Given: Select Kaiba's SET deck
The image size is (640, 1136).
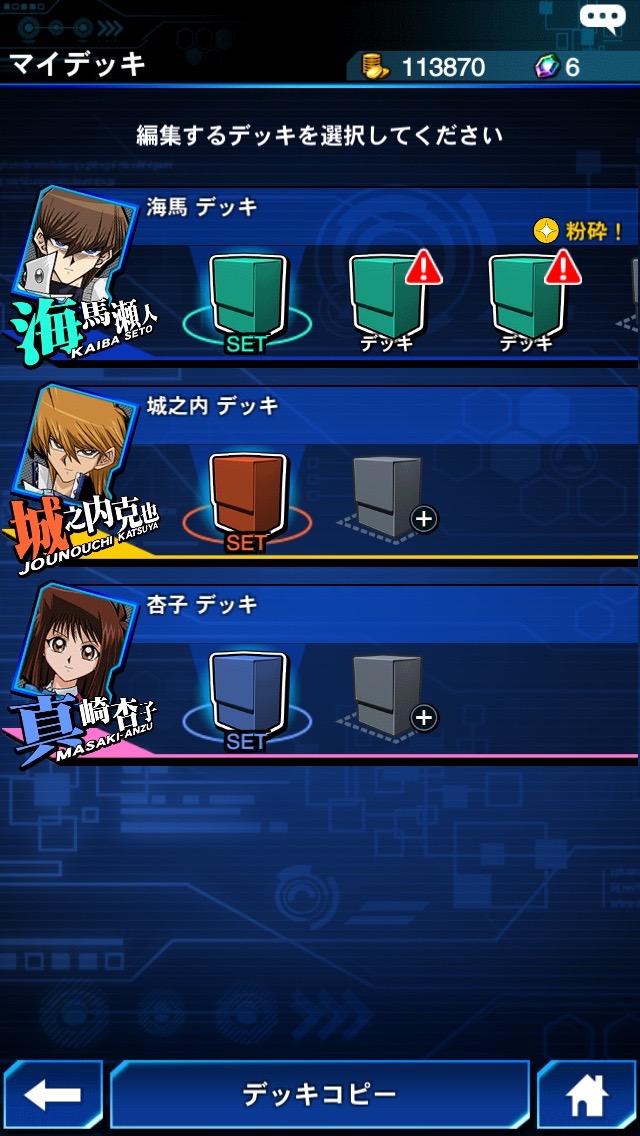Looking at the screenshot, I should (247, 299).
